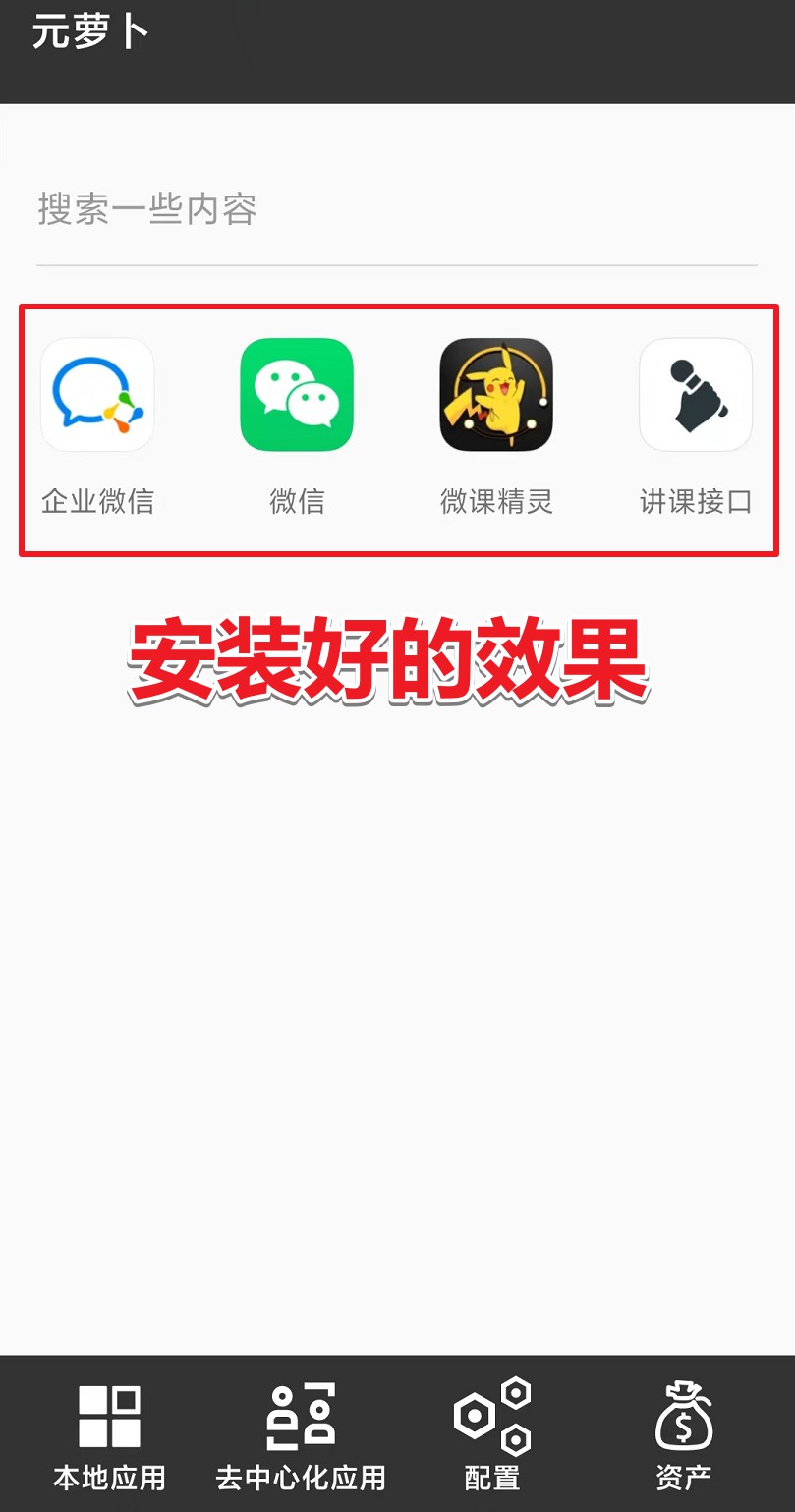The width and height of the screenshot is (795, 1512).
Task: Open the 企业微信 (WeChat Work) app icon
Action: click(x=96, y=394)
